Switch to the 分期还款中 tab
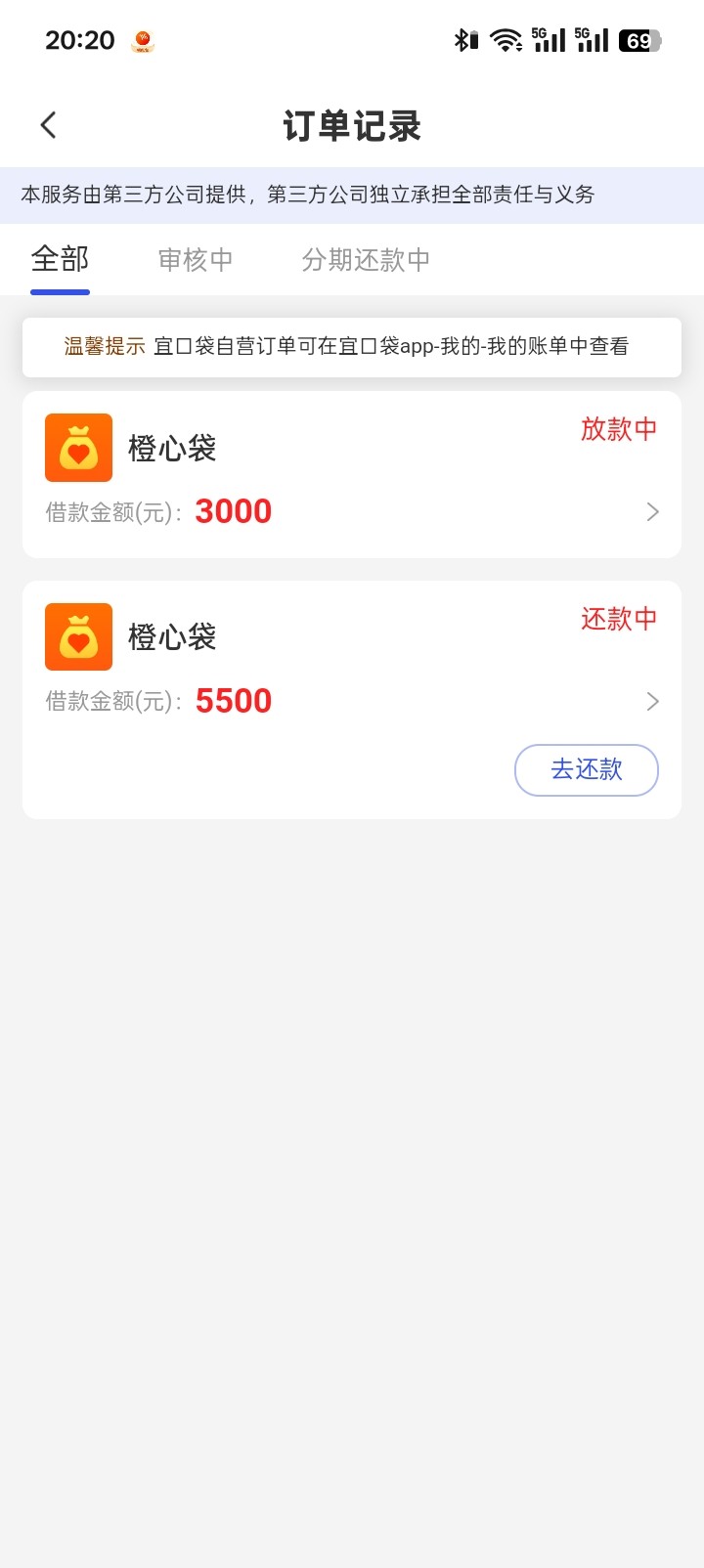The image size is (704, 1568). tap(364, 259)
